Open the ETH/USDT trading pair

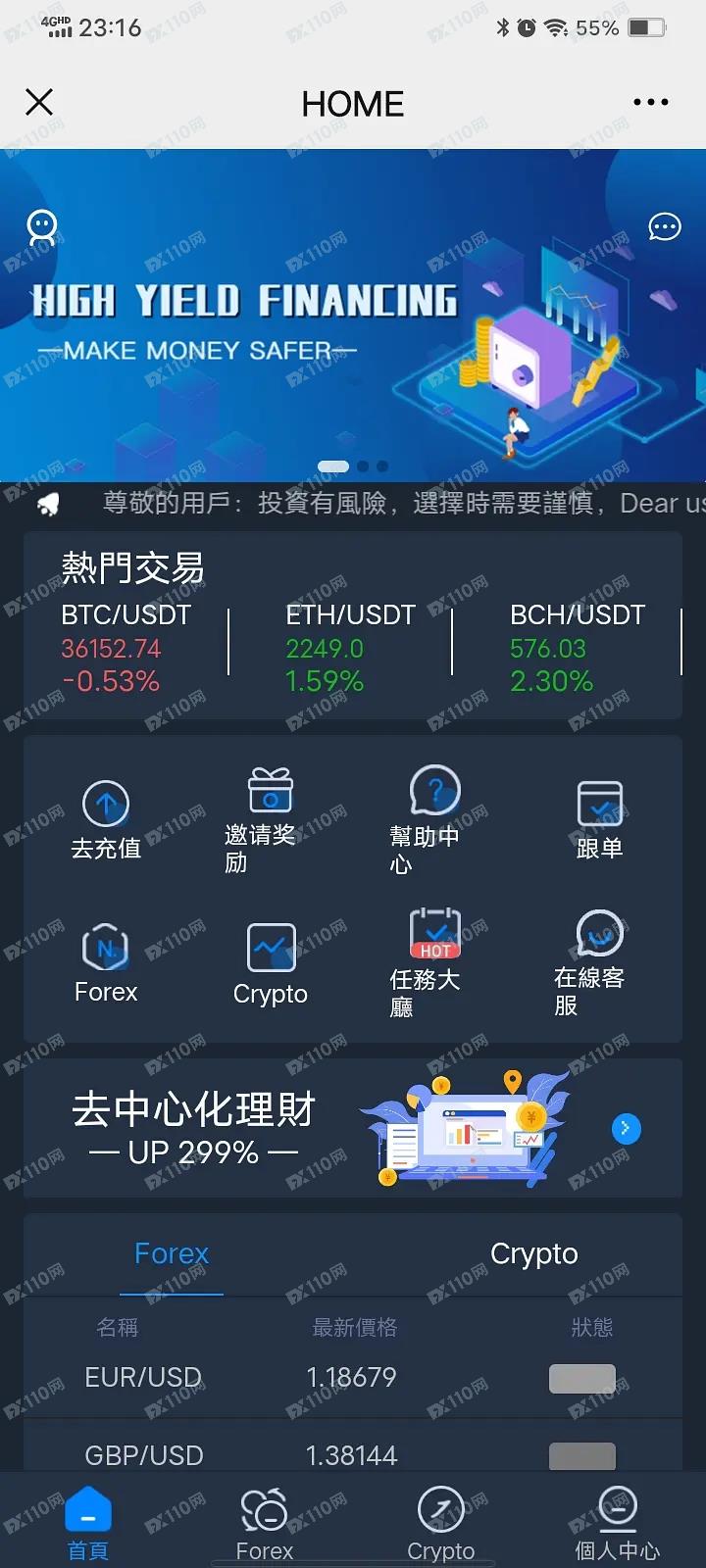tap(349, 647)
